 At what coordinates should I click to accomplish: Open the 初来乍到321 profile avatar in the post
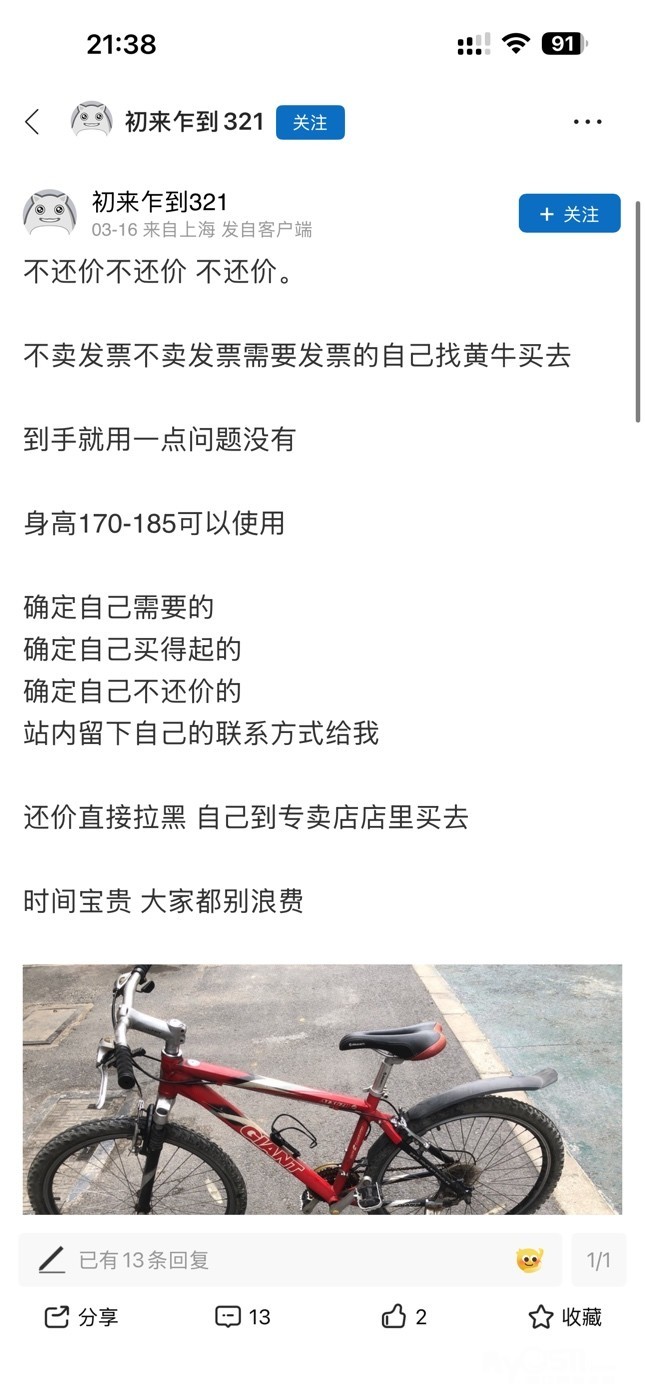(50, 213)
